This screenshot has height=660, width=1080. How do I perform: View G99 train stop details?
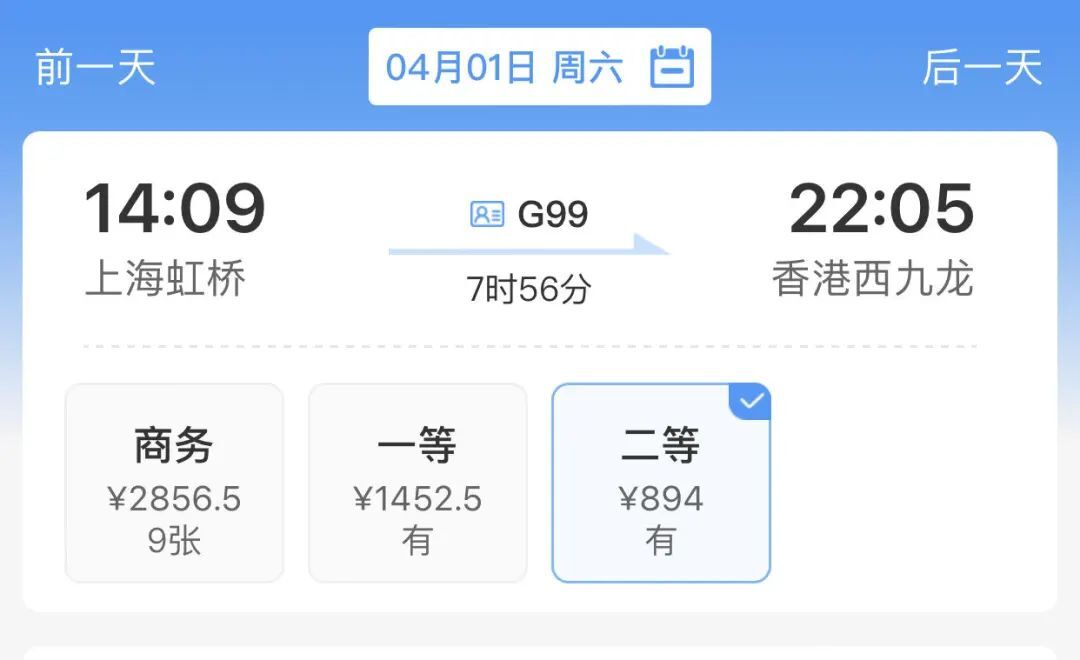click(x=529, y=215)
